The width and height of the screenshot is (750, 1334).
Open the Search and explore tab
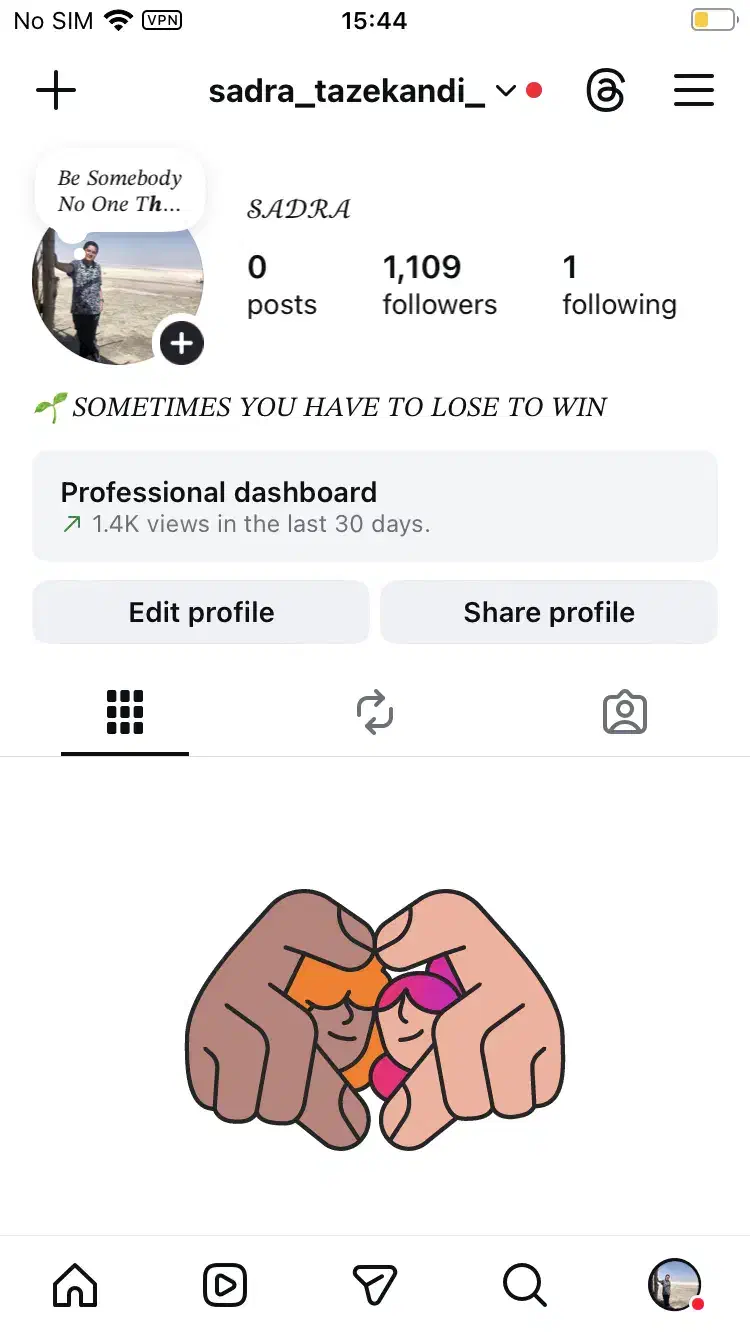click(x=524, y=1284)
